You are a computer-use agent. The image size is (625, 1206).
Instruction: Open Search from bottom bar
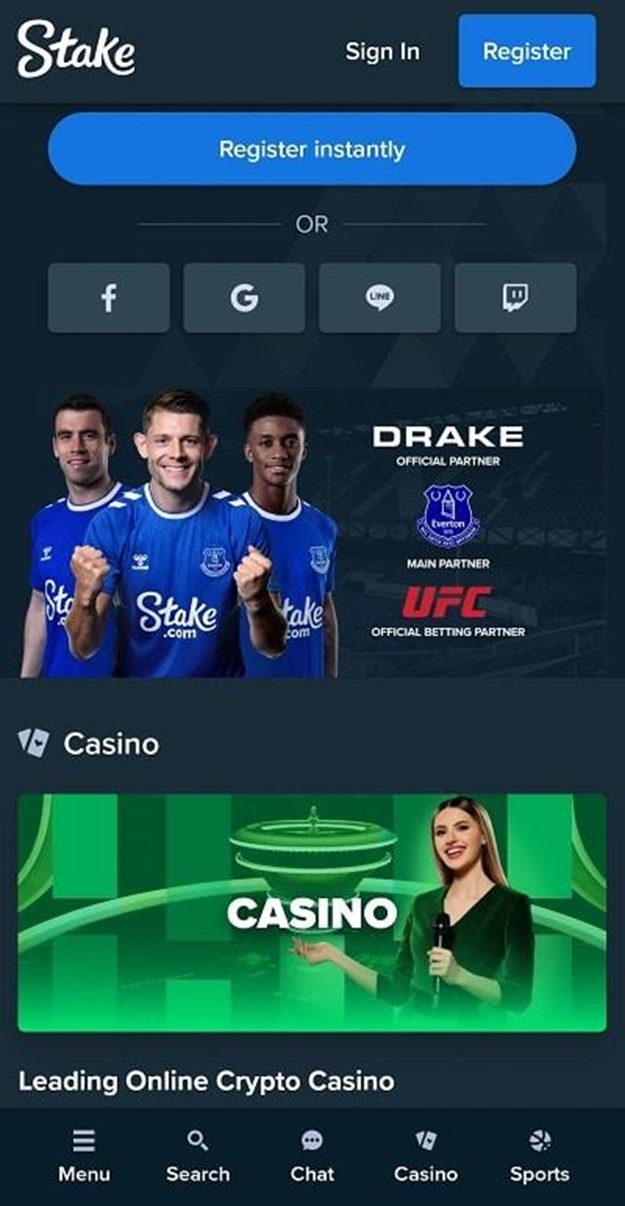tap(198, 1156)
